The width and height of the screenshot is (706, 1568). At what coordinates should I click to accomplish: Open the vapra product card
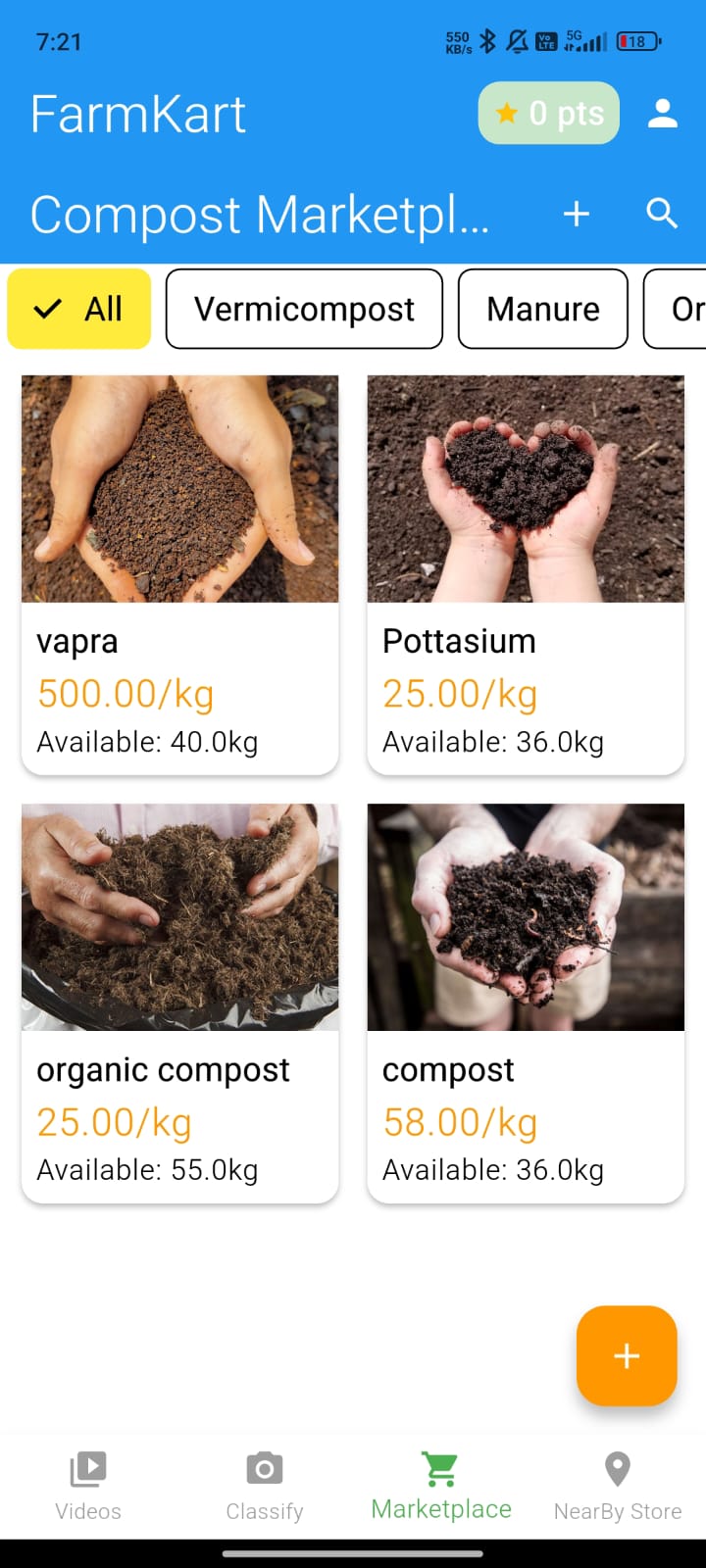[x=179, y=573]
